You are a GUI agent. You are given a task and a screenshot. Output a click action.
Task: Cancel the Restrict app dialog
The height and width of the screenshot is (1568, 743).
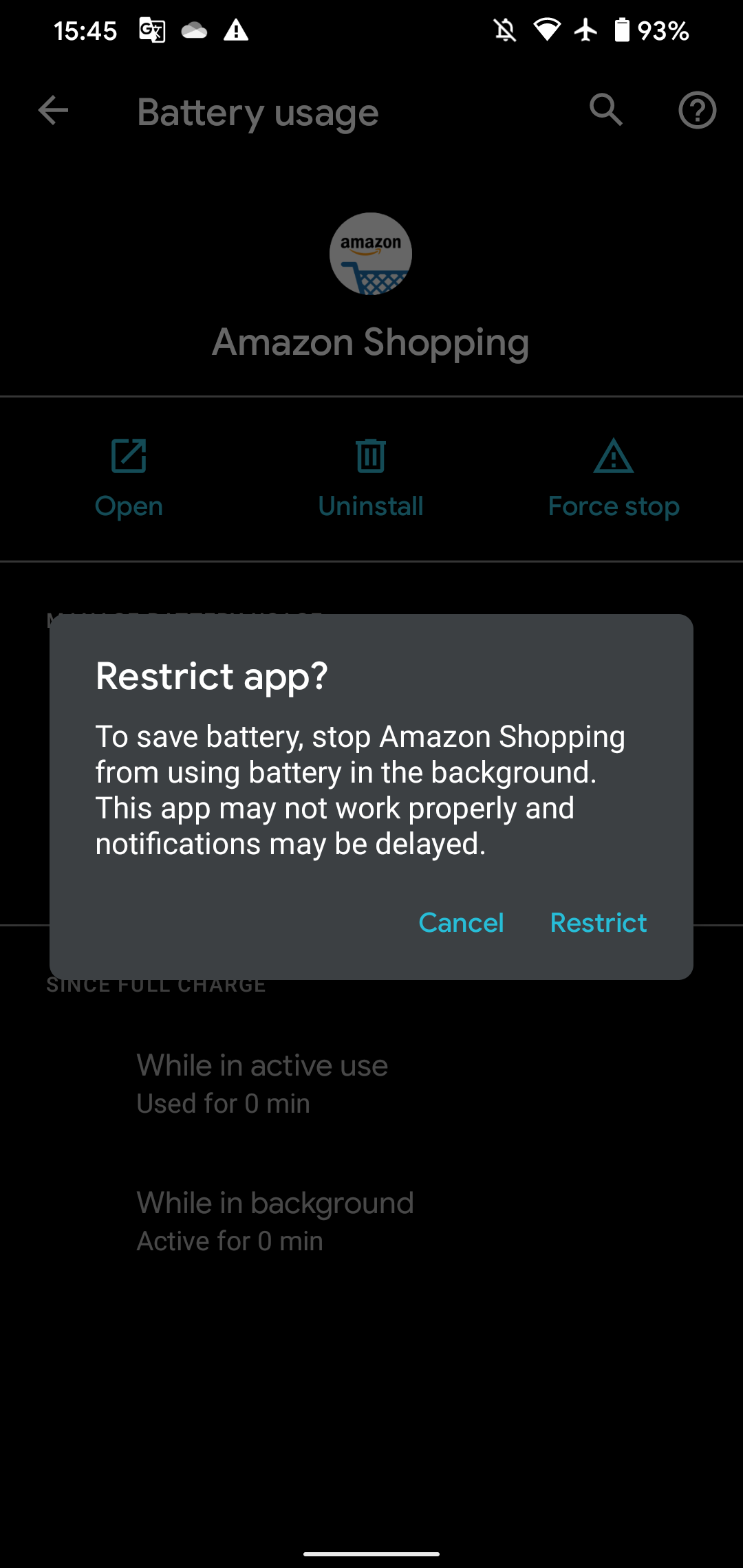tap(461, 922)
